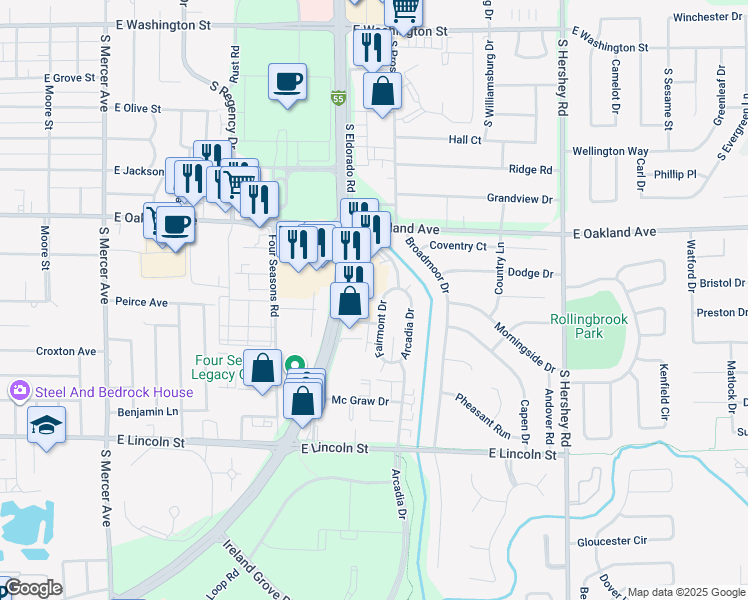Open the shopping bag marker at Mc Graw Dr

[303, 401]
